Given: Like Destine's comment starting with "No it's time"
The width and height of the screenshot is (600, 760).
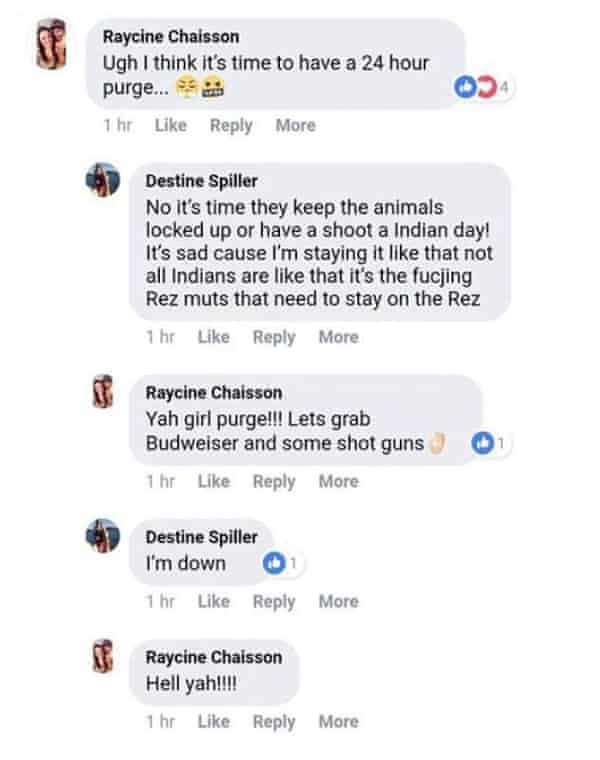Looking at the screenshot, I should tap(213, 337).
